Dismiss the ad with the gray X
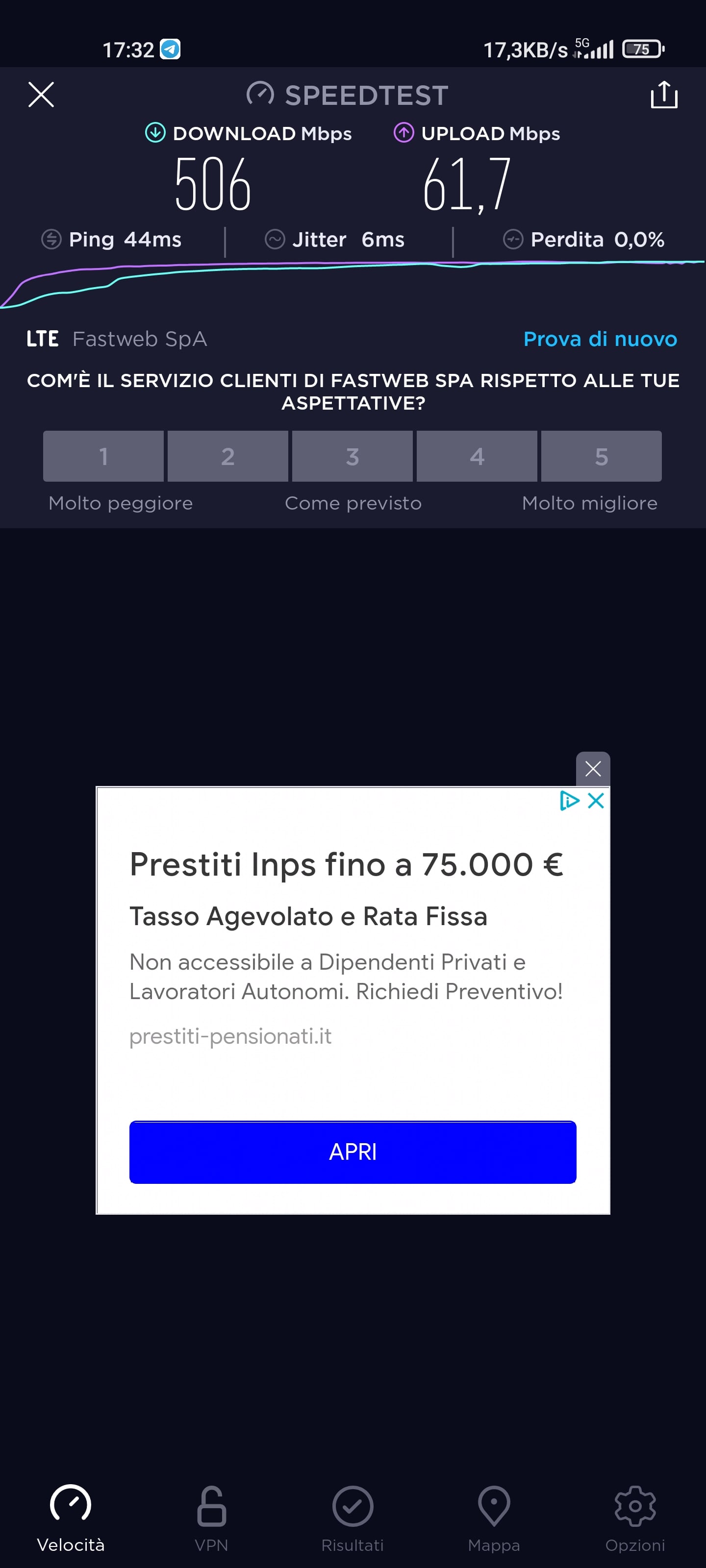706x1568 pixels. [593, 769]
